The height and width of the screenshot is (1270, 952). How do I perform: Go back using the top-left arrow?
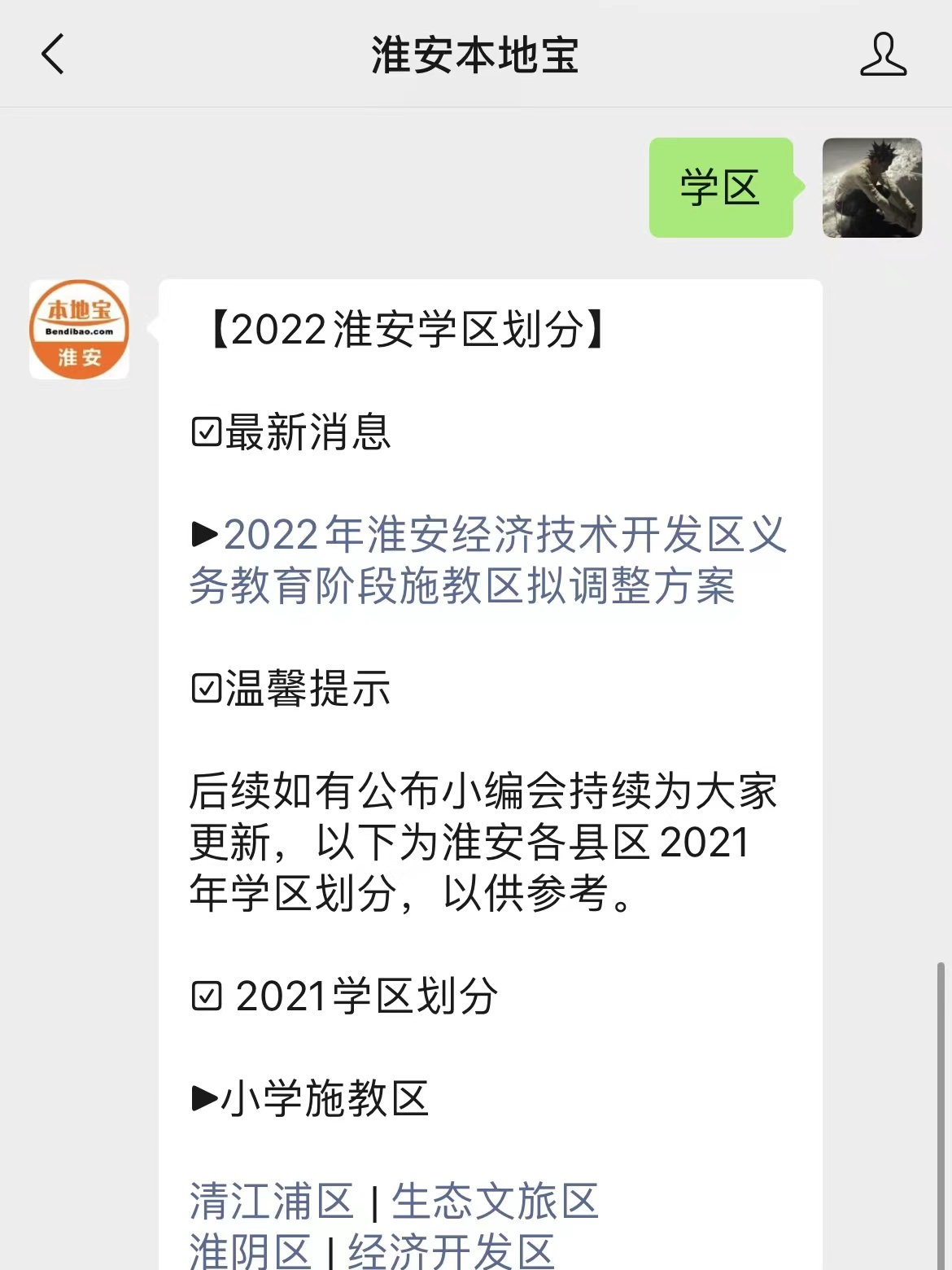click(x=53, y=55)
